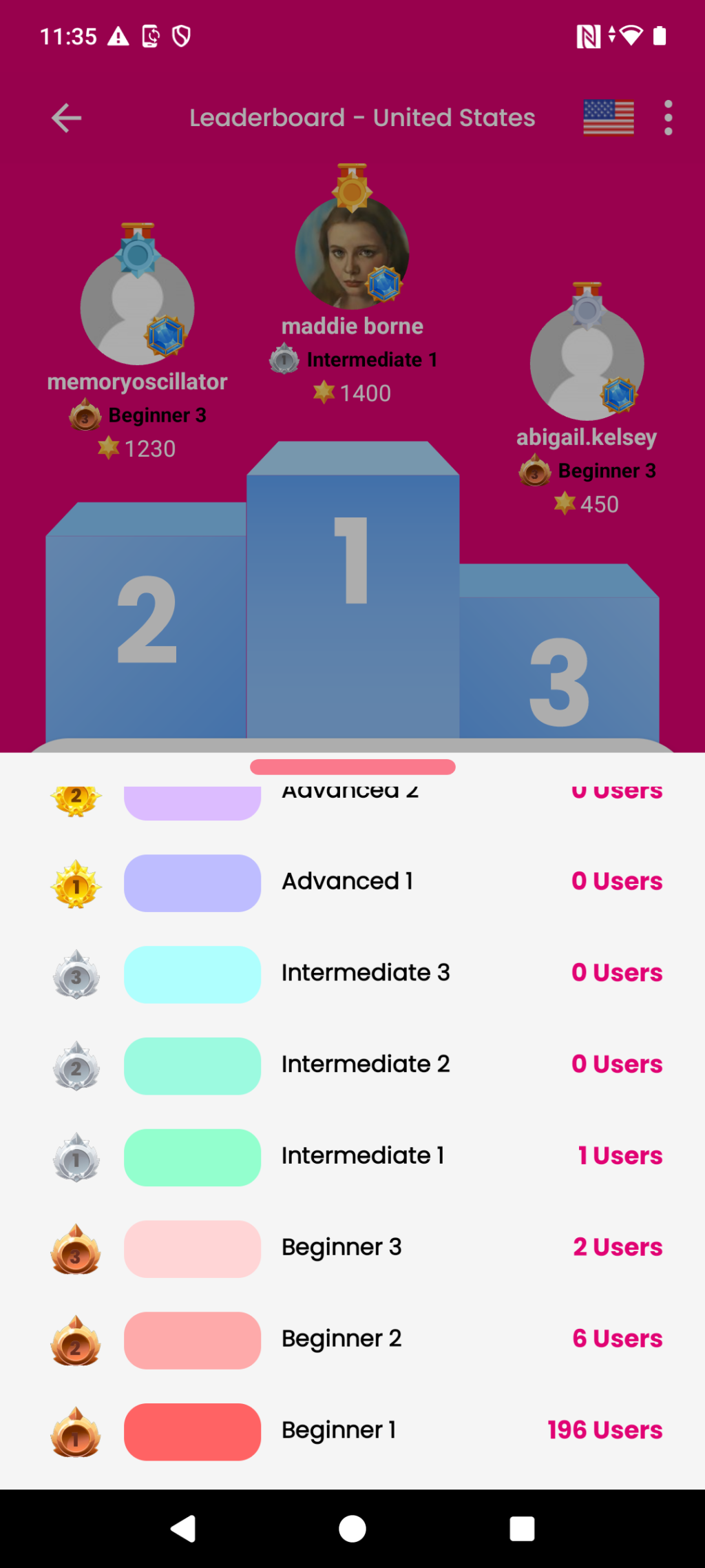Select the Advanced 1 level row

(x=352, y=882)
